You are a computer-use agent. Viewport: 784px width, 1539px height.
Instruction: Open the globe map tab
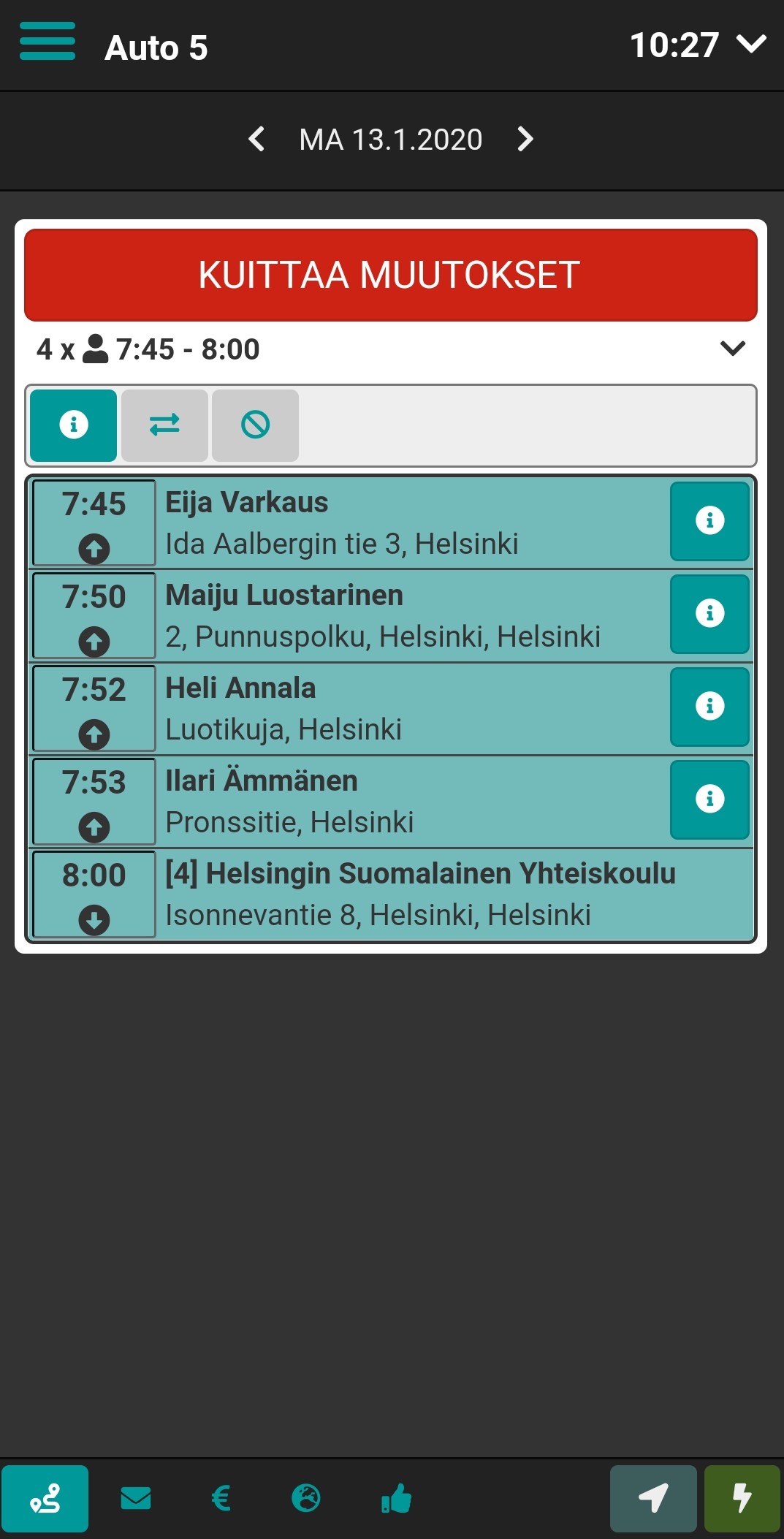pos(306,1499)
